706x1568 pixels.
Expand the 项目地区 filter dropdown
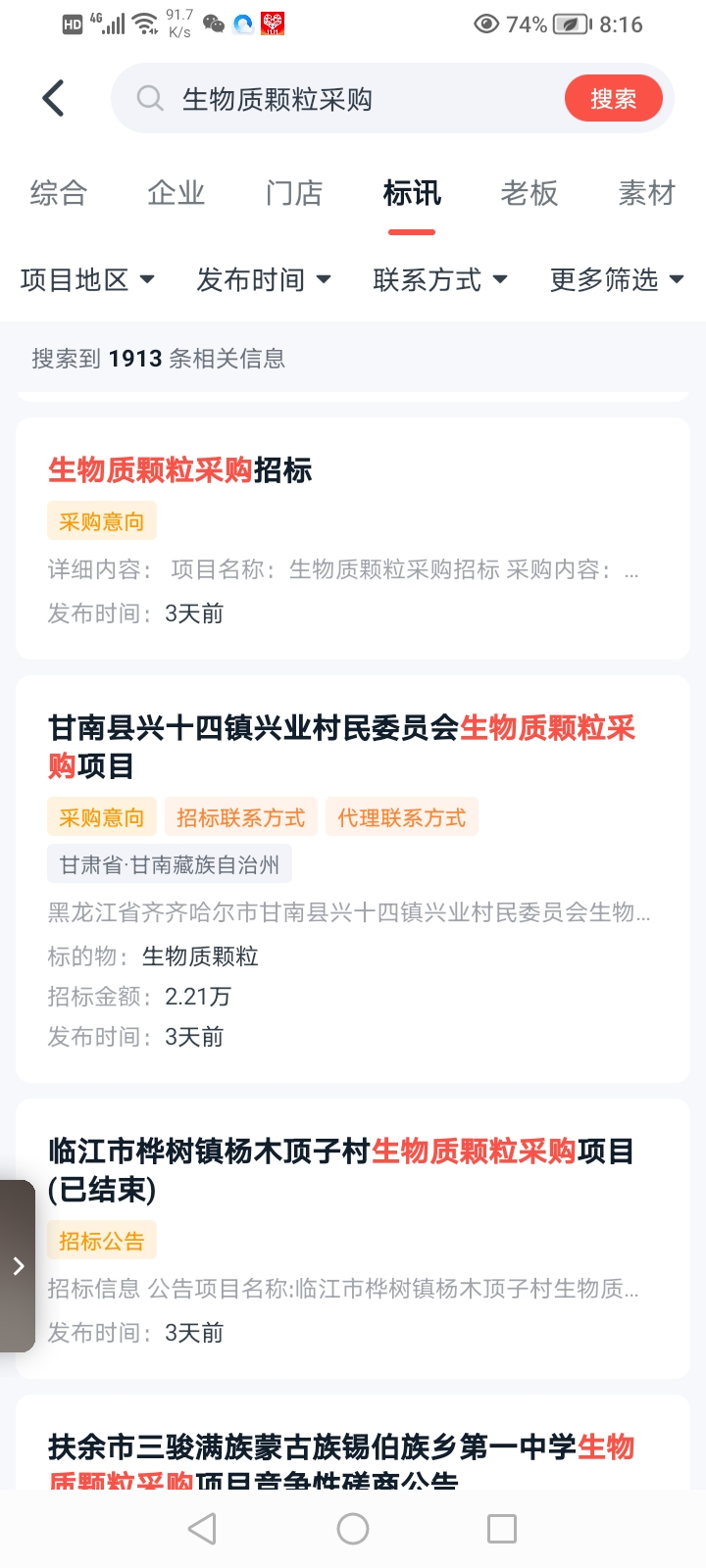(88, 280)
